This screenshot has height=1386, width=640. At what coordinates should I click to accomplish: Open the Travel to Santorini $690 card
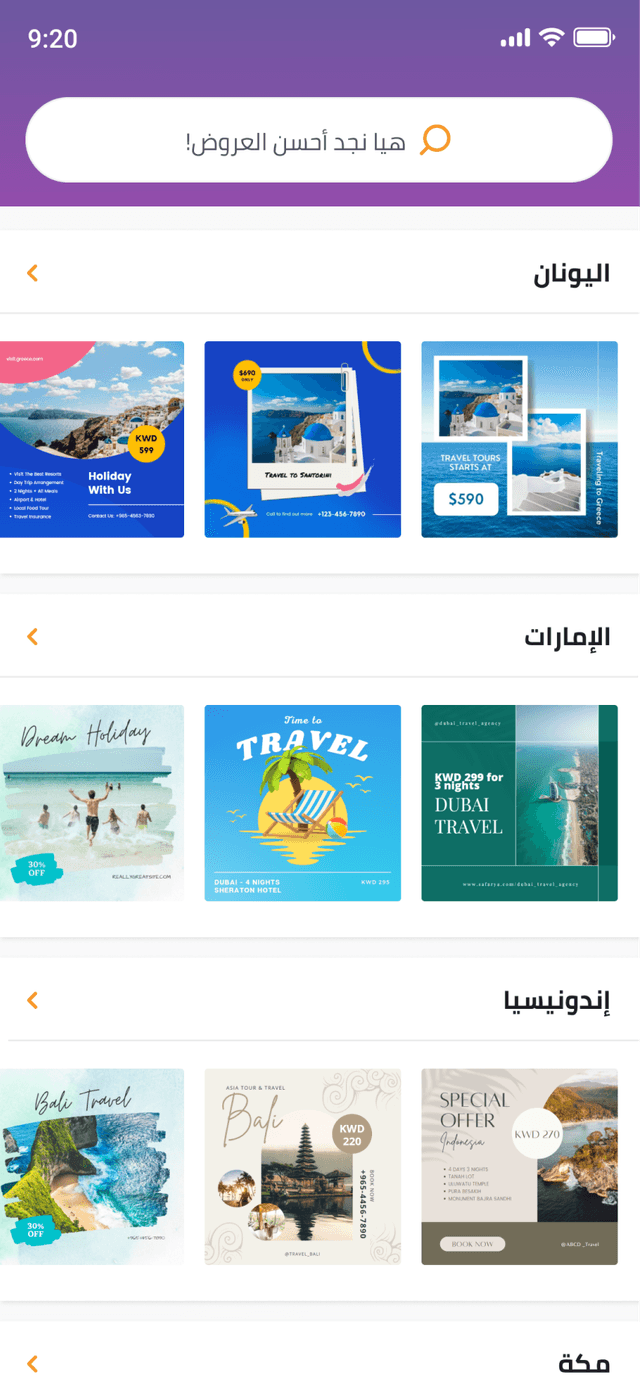302,439
